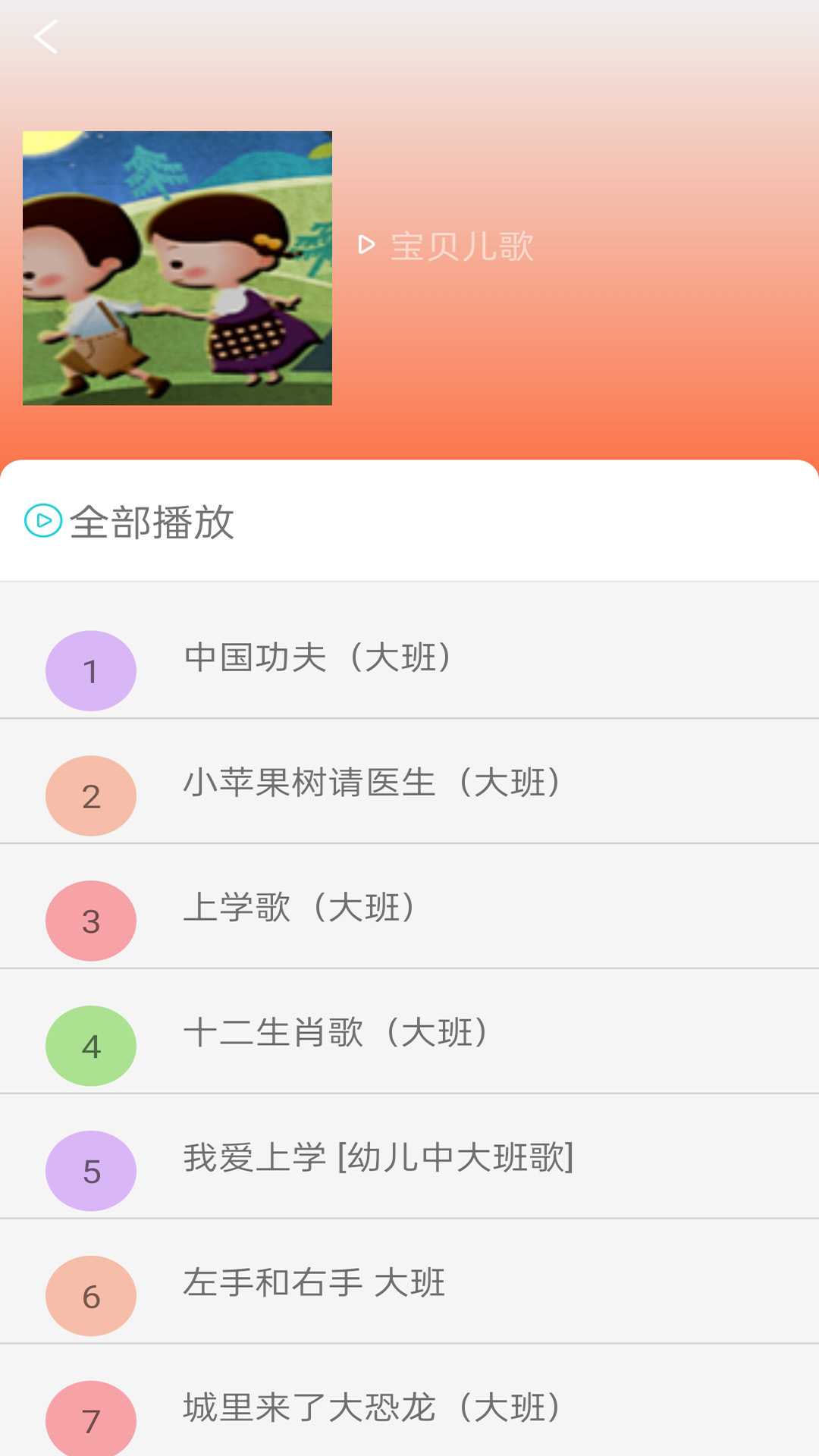The height and width of the screenshot is (1456, 819).
Task: Play the song 中国功夫（大班）
Action: pos(318,659)
